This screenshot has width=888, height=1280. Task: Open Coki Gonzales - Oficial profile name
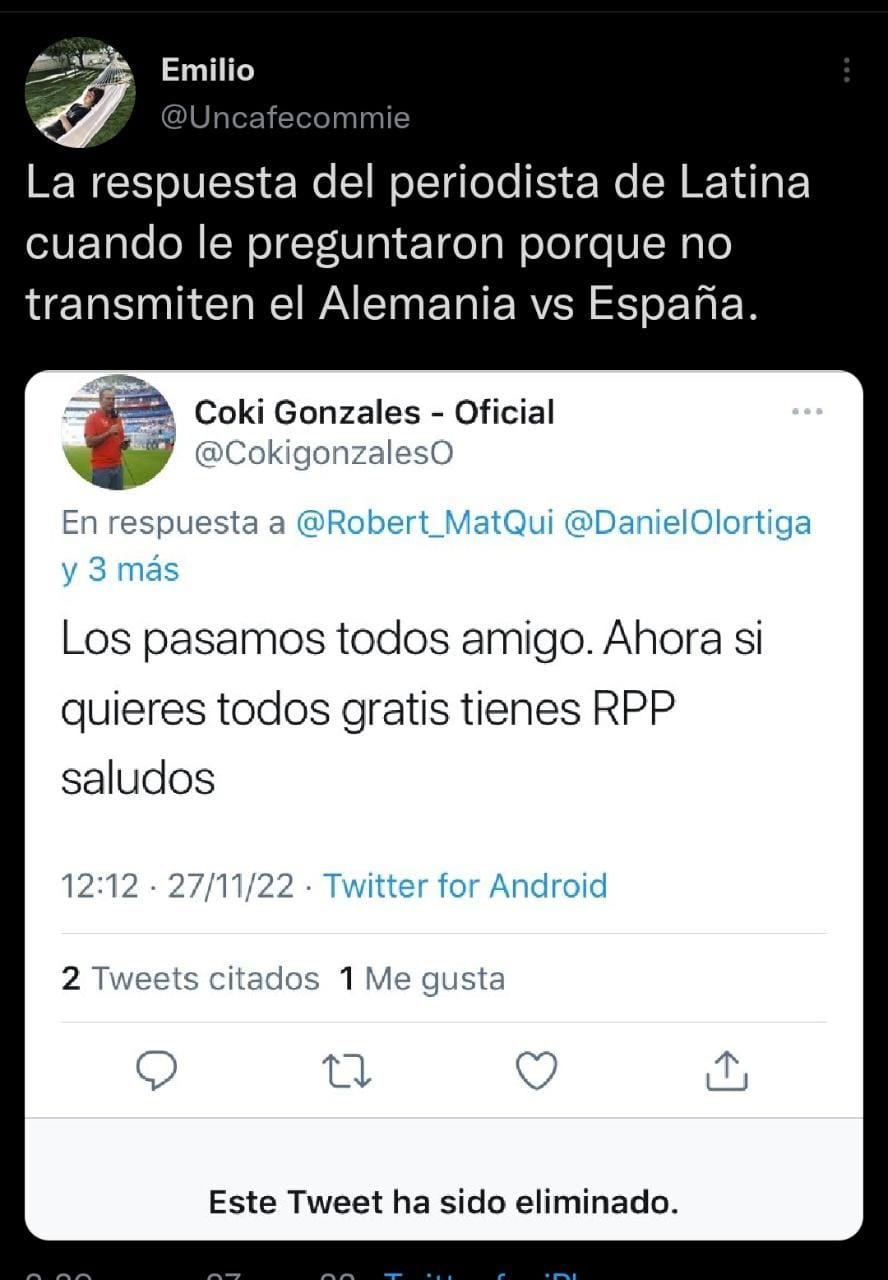tap(377, 412)
